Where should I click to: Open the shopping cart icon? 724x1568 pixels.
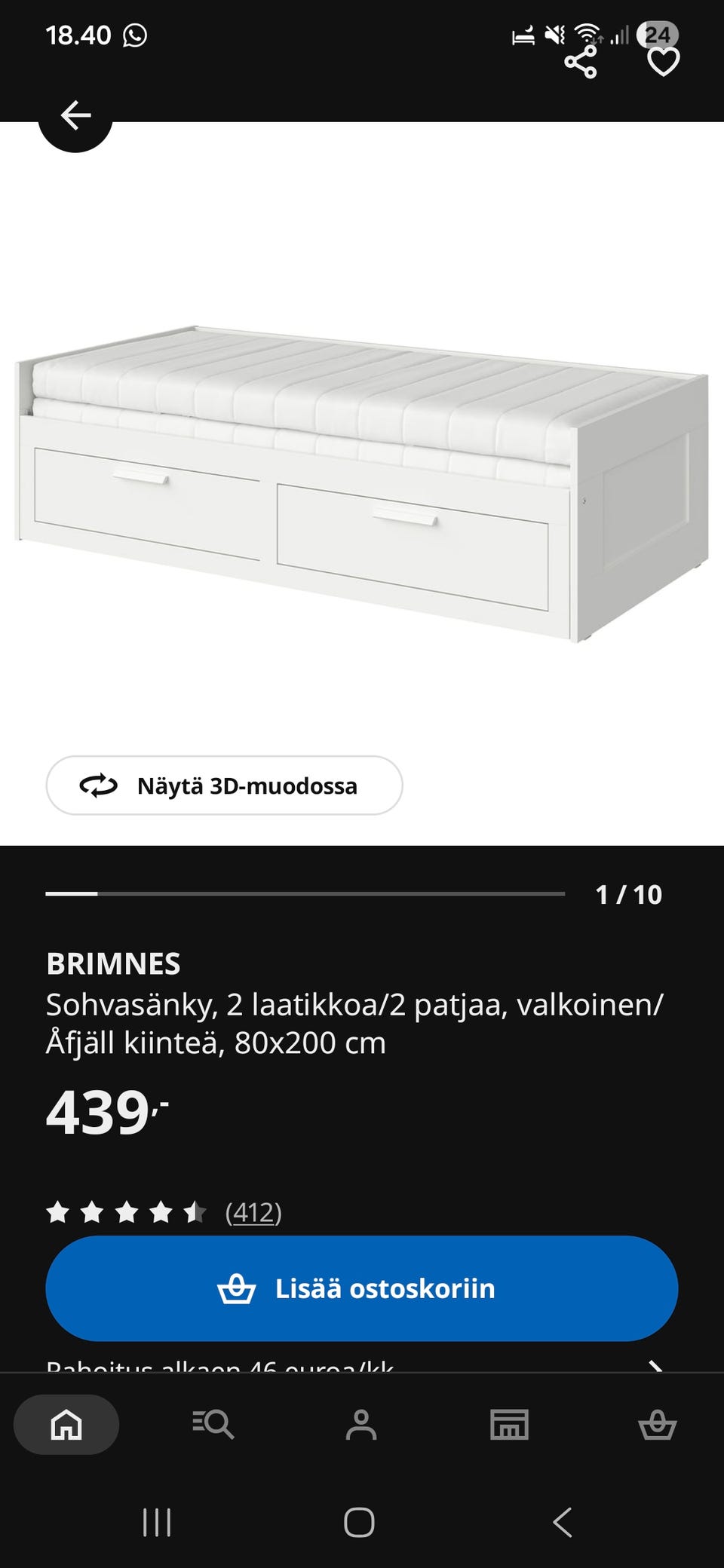pyautogui.click(x=658, y=1425)
